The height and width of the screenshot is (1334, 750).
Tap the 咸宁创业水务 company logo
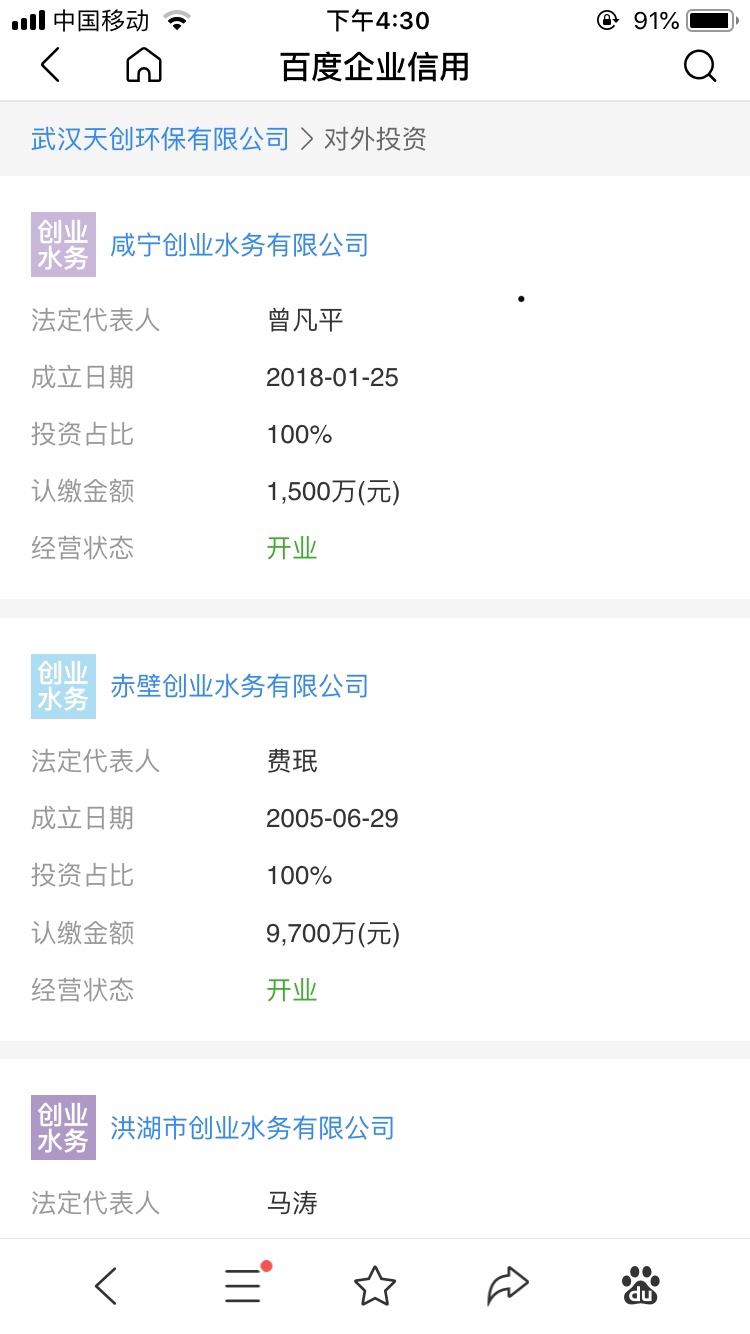(x=62, y=243)
